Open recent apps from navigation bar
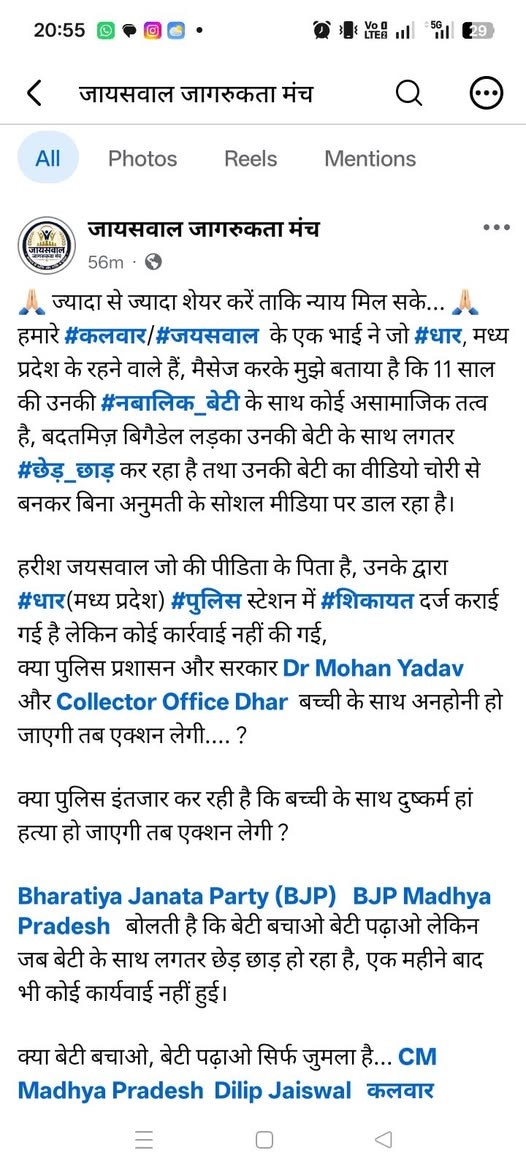526x1172 pixels. [x=144, y=1139]
